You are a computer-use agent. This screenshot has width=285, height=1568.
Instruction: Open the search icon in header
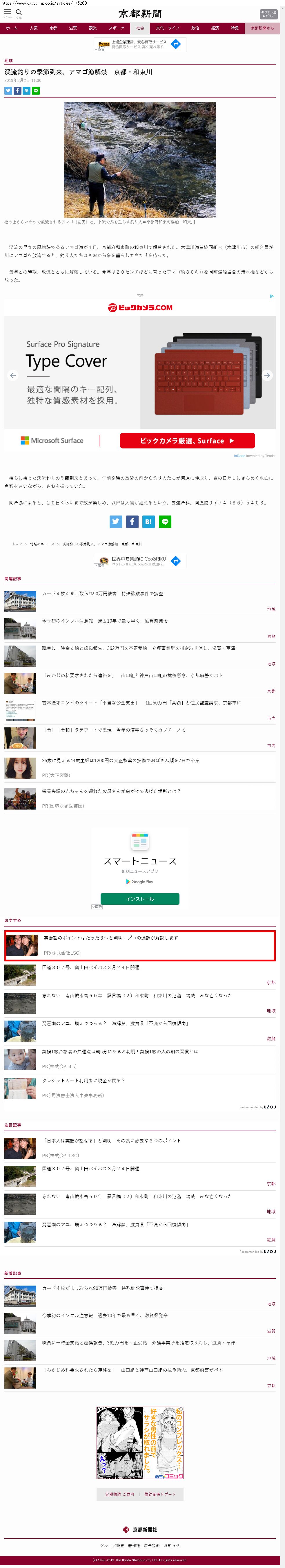(x=19, y=12)
